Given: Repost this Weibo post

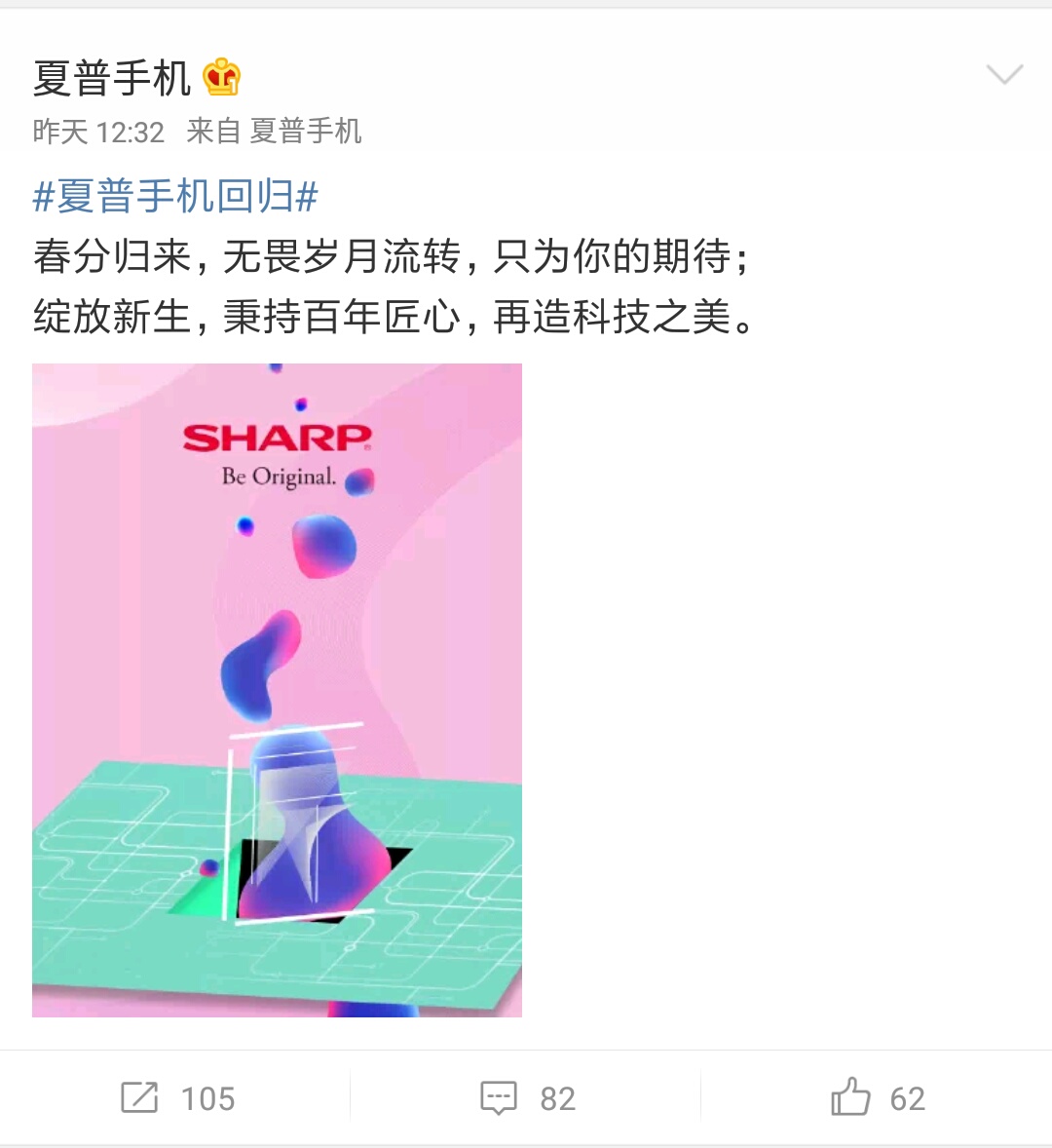Looking at the screenshot, I should 177,1098.
